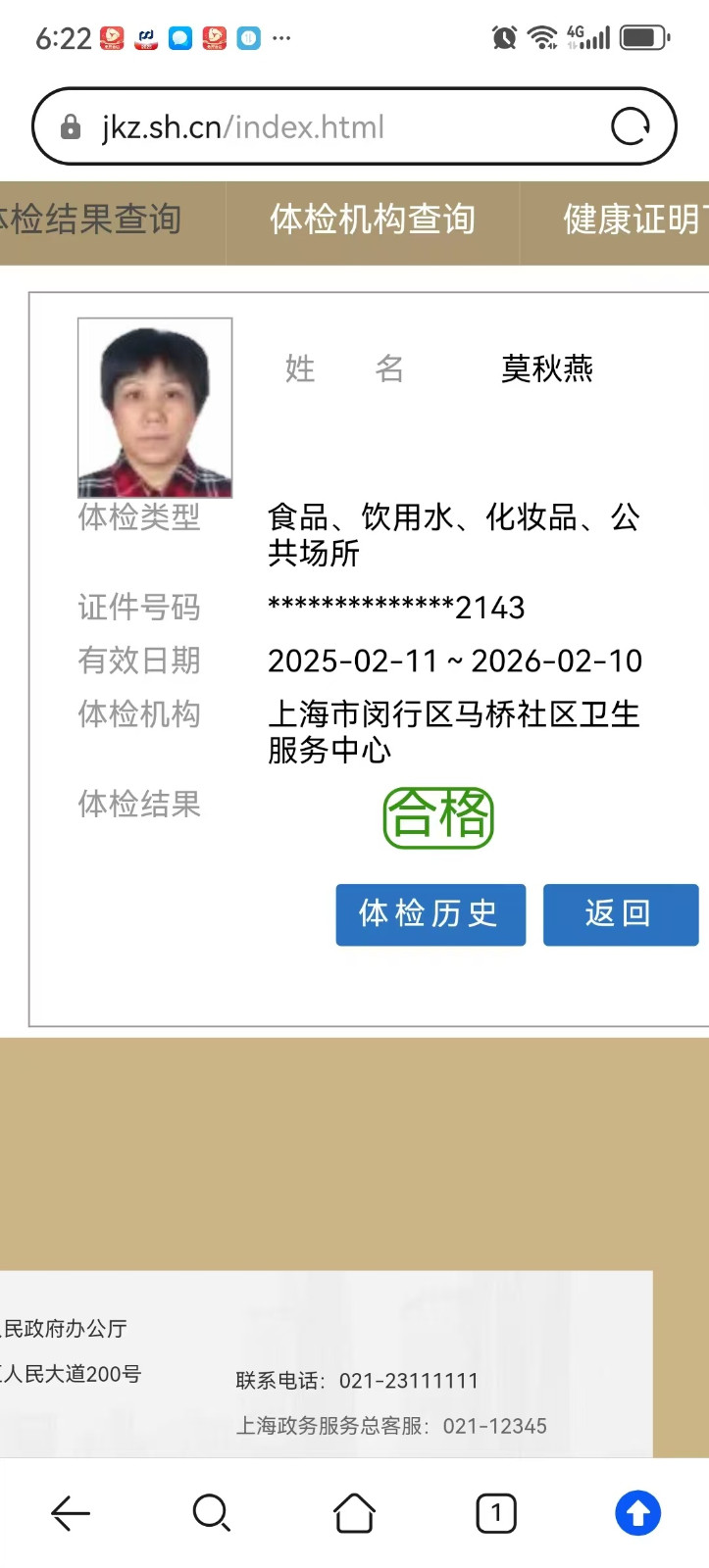
Task: Open the tab switcher showing 1
Action: pos(496,1513)
